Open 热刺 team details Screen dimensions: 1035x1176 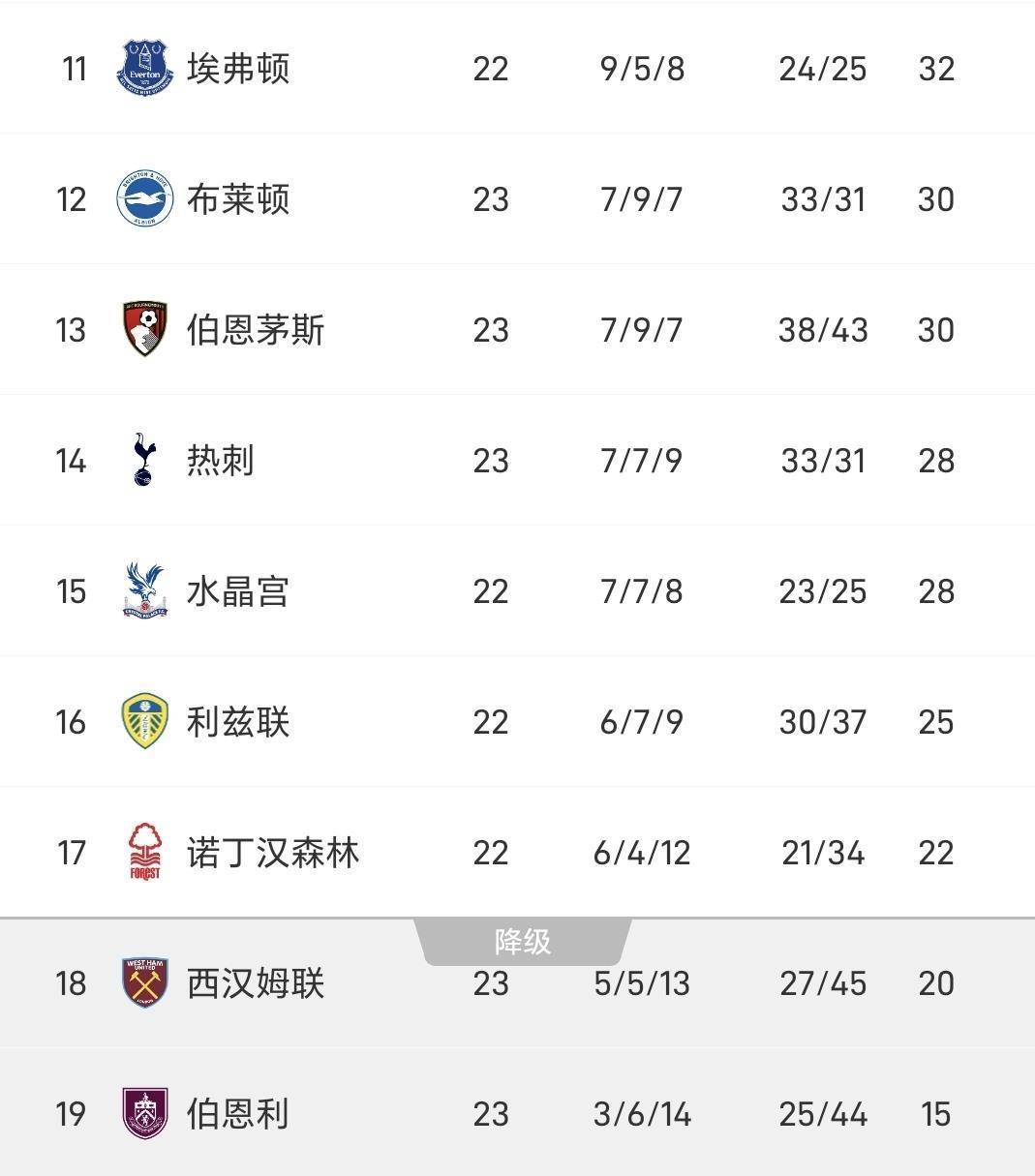click(x=221, y=461)
